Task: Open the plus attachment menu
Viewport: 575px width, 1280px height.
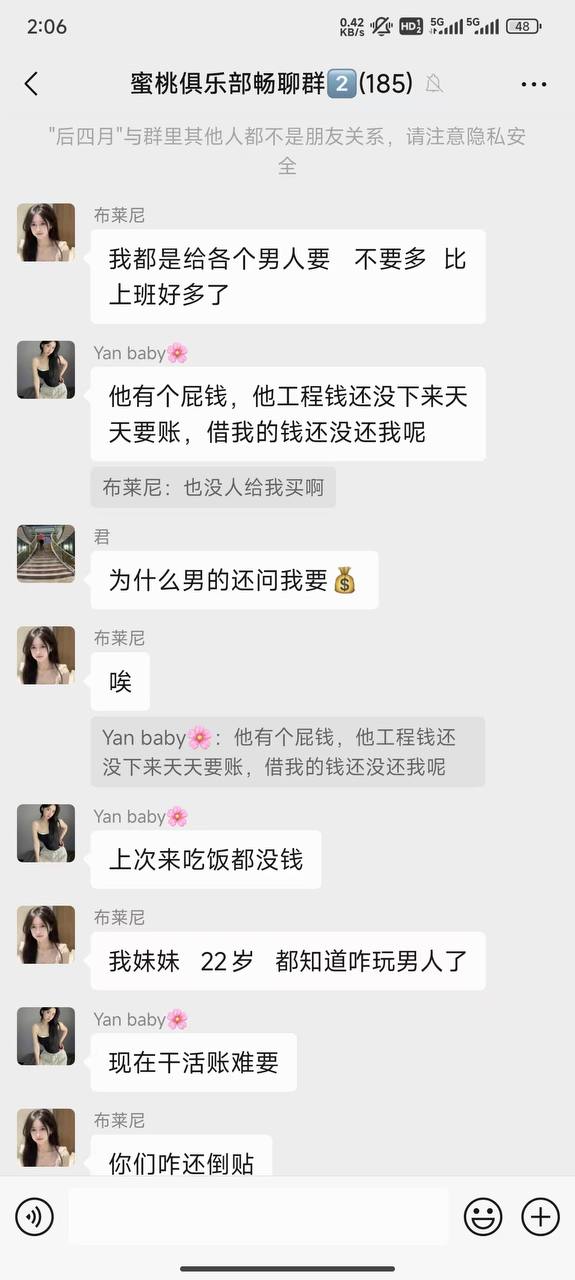Action: [540, 1216]
